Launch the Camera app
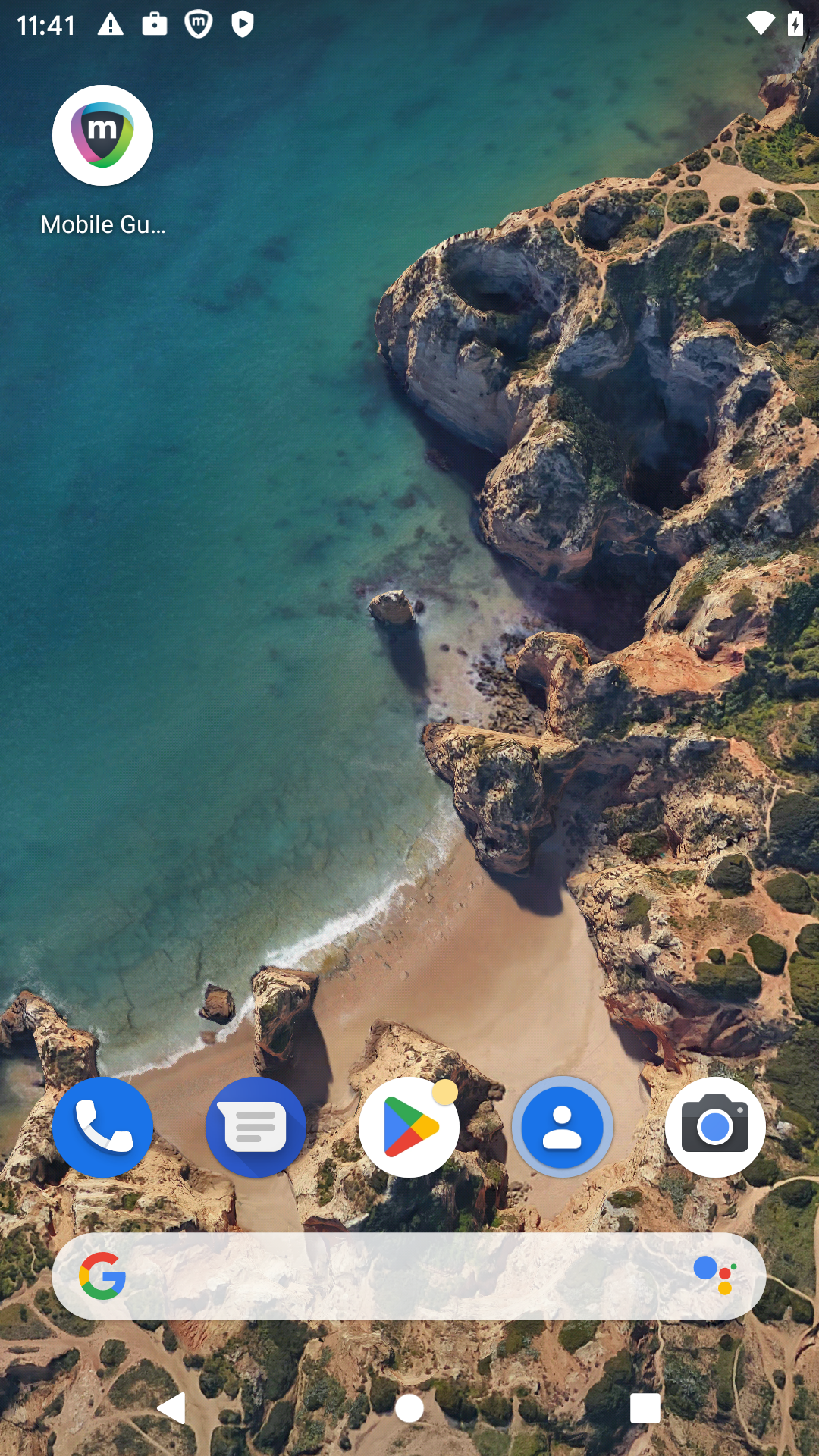The image size is (819, 1456). tap(715, 1127)
